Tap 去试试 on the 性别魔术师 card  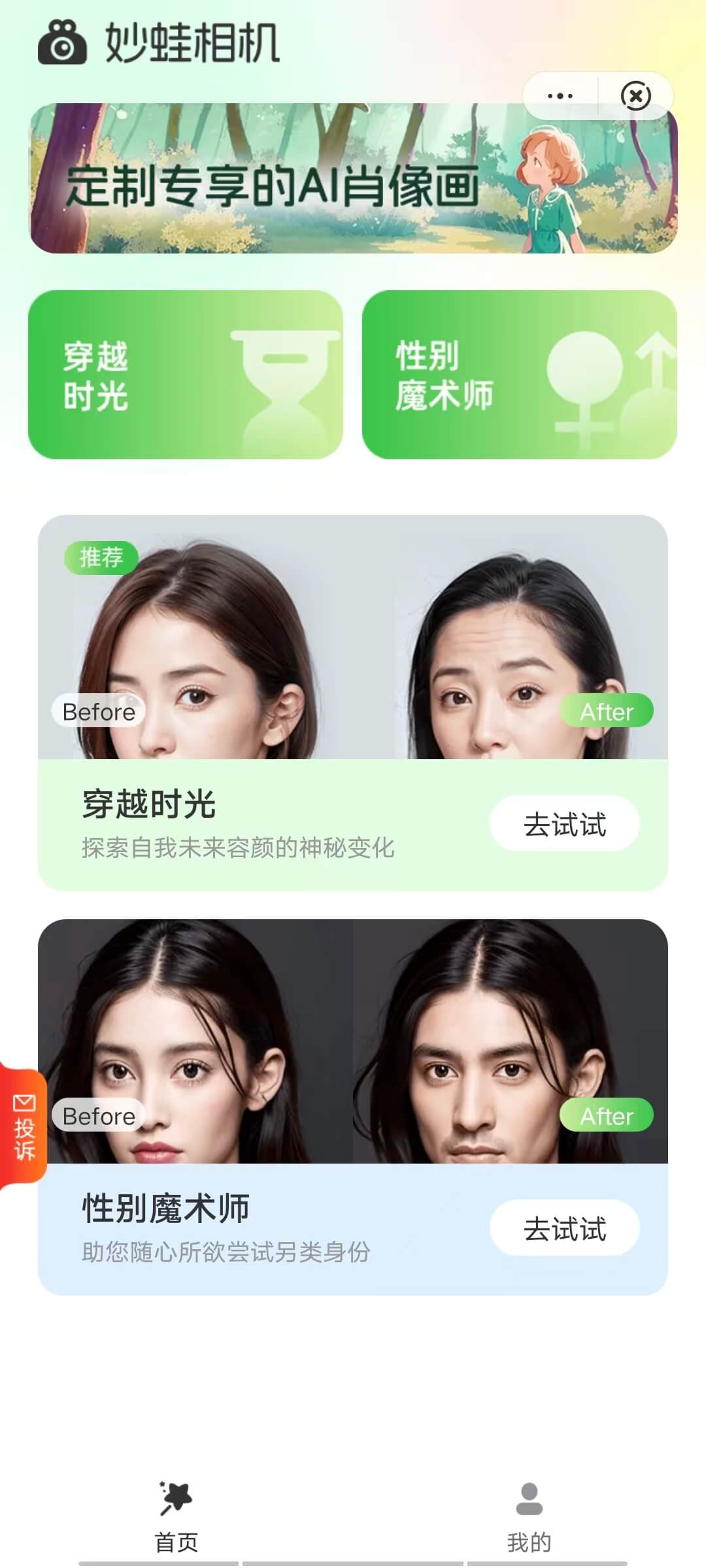(564, 1228)
